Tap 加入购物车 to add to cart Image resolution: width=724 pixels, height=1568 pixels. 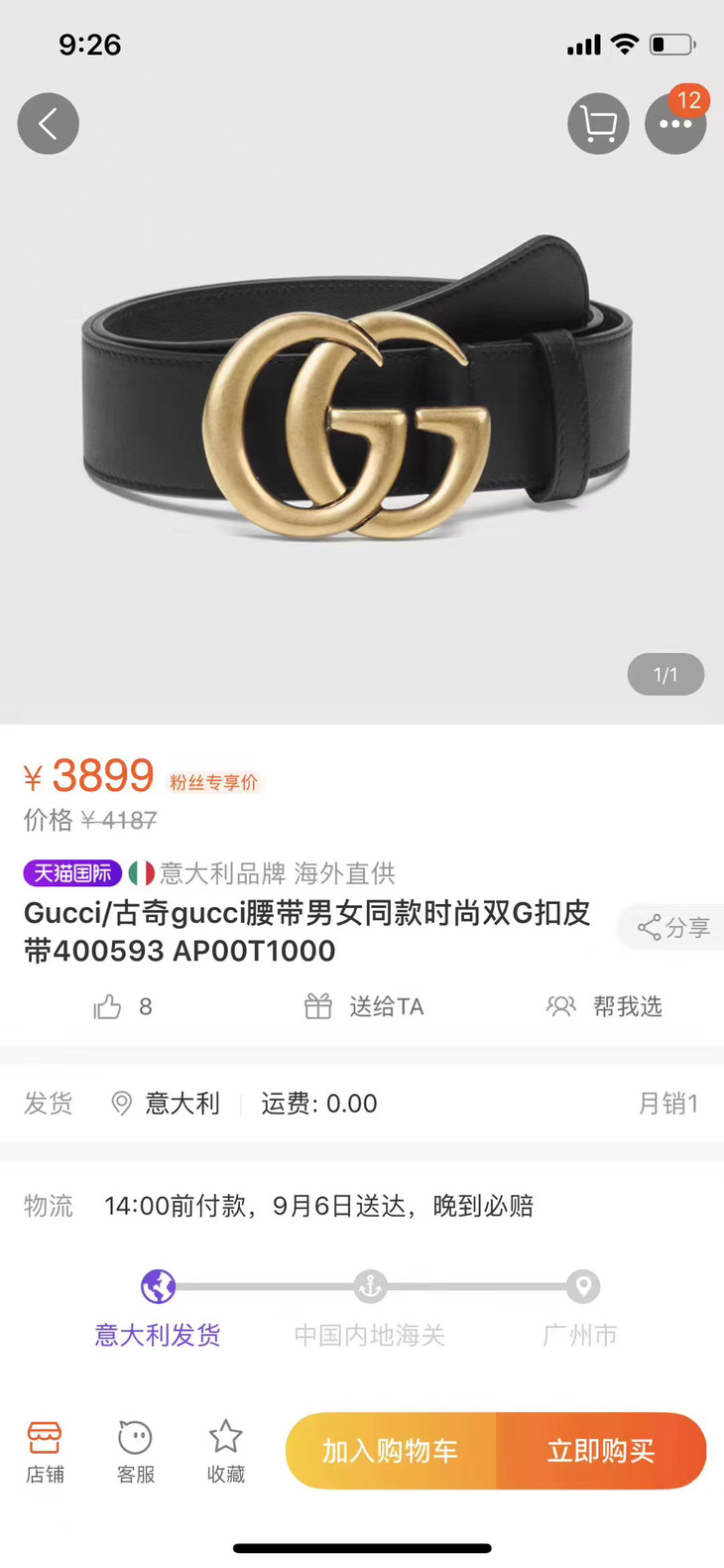coord(391,1451)
